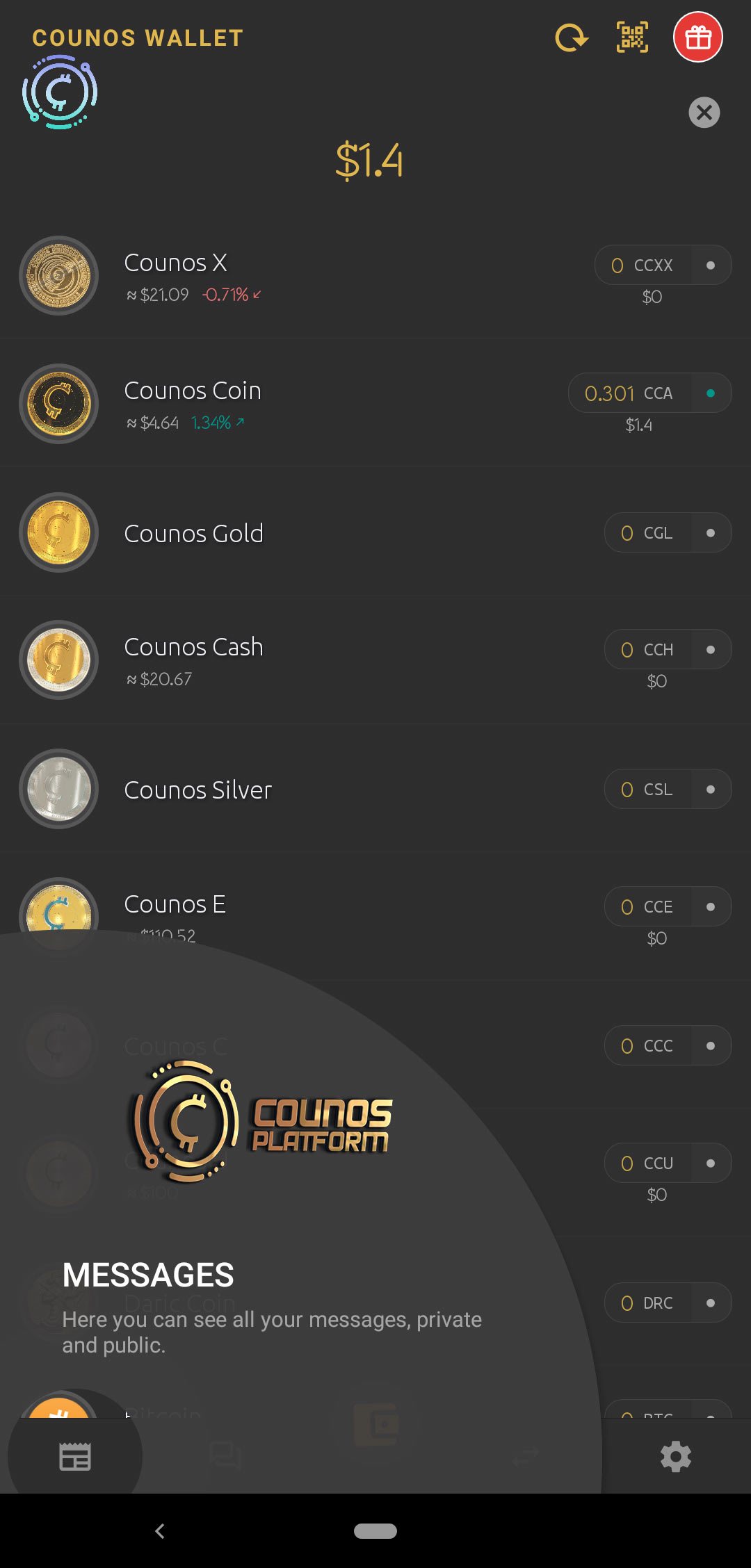751x1568 pixels.
Task: Open the red gift button
Action: 697,38
